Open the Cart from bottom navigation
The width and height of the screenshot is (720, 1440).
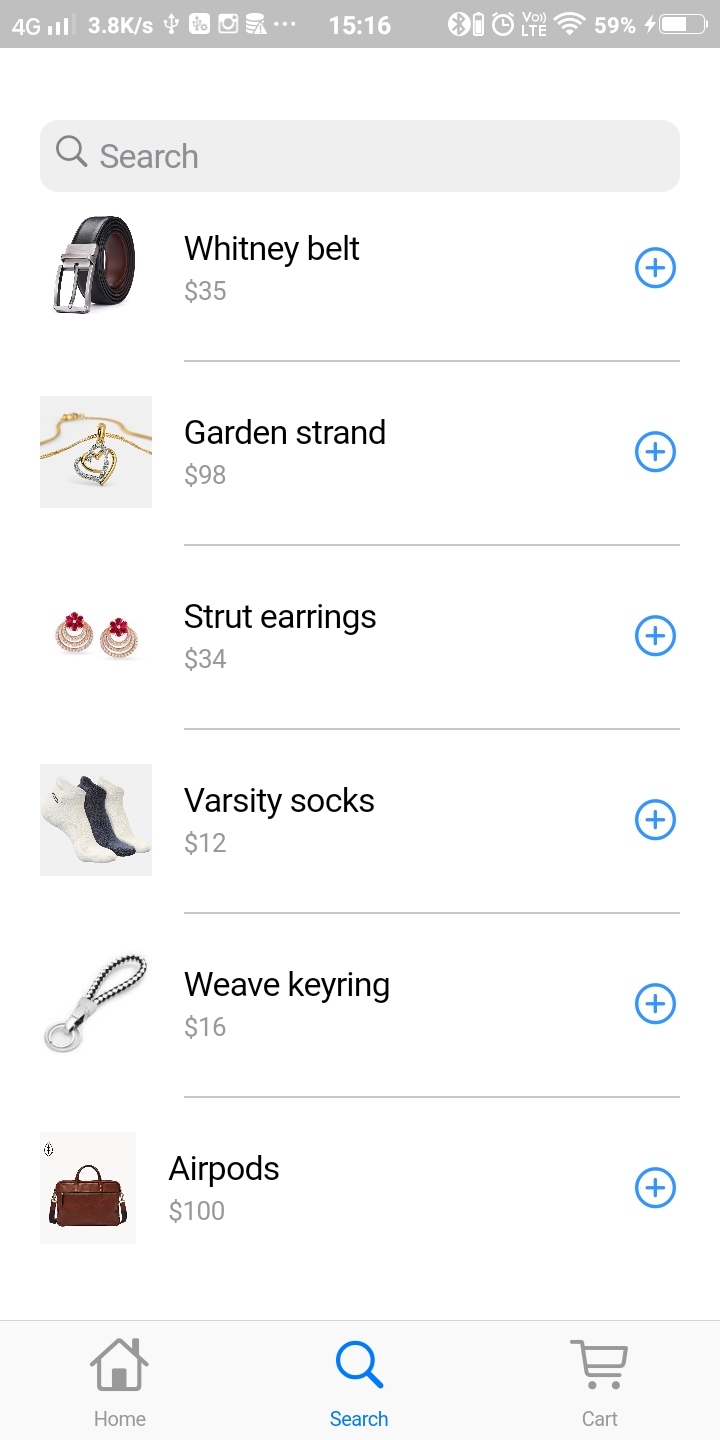(x=599, y=1380)
